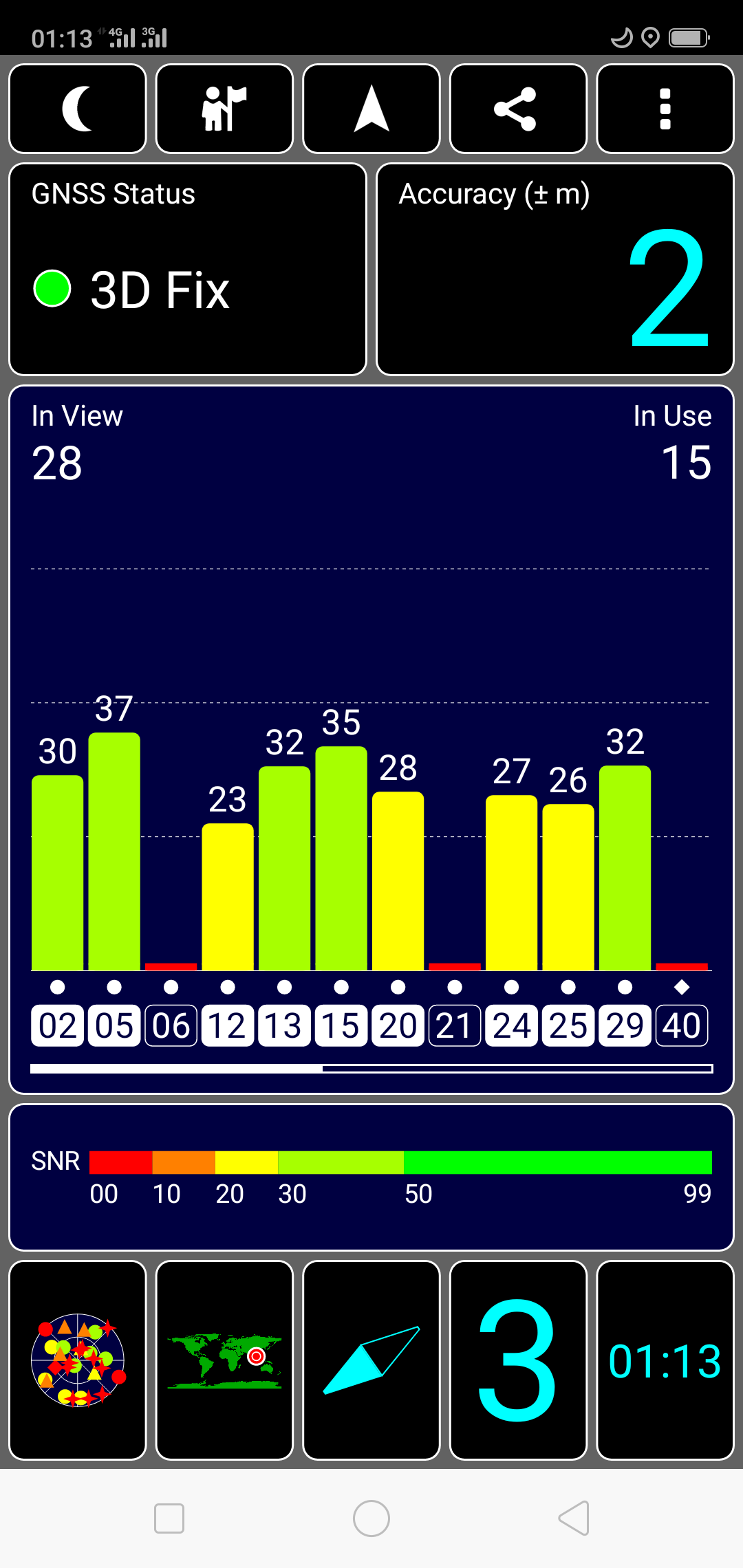Viewport: 743px width, 1568px height.
Task: Open the Accuracy (± m) panel
Action: point(554,270)
